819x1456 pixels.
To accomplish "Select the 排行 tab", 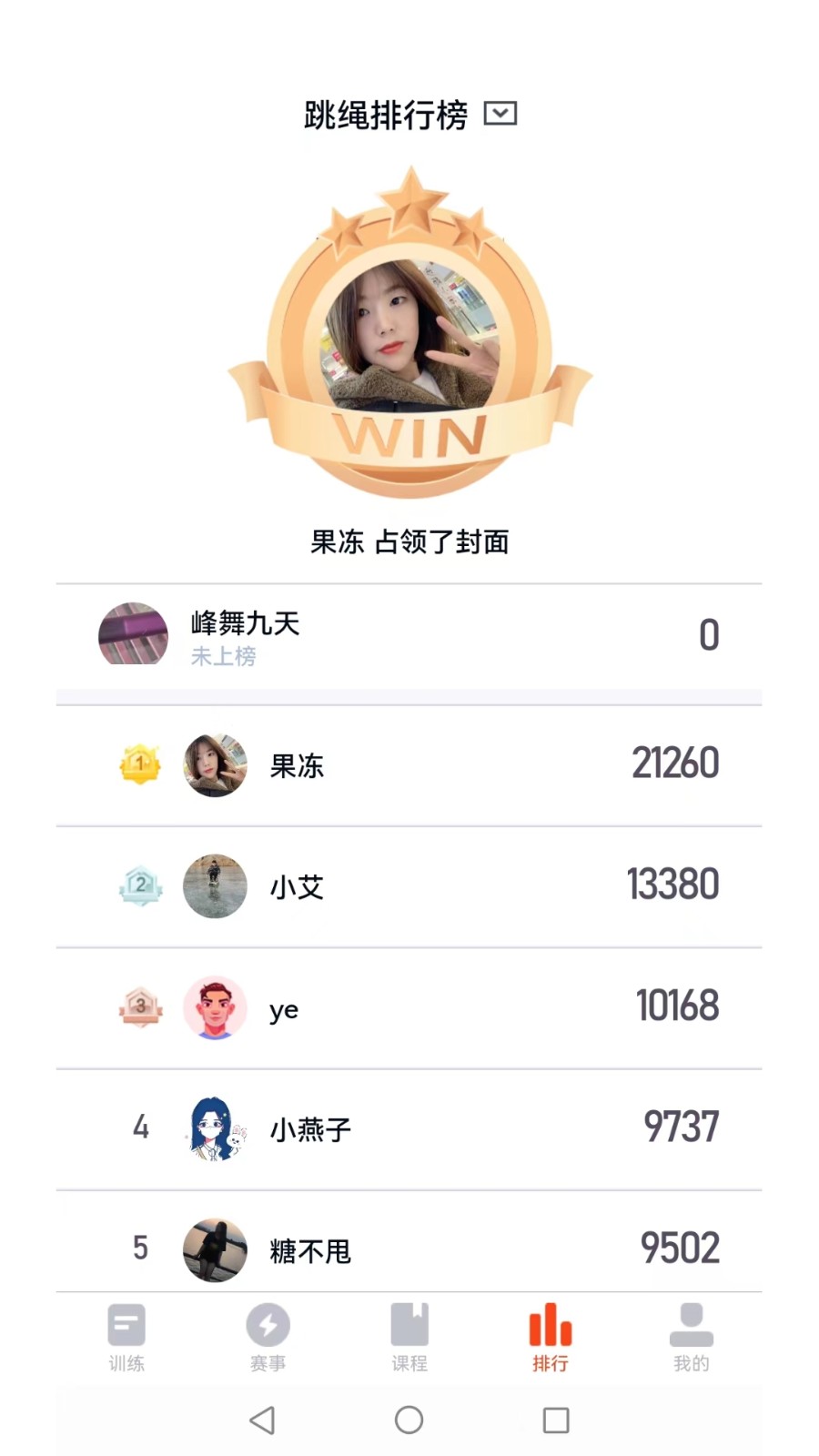I will pos(550,1335).
